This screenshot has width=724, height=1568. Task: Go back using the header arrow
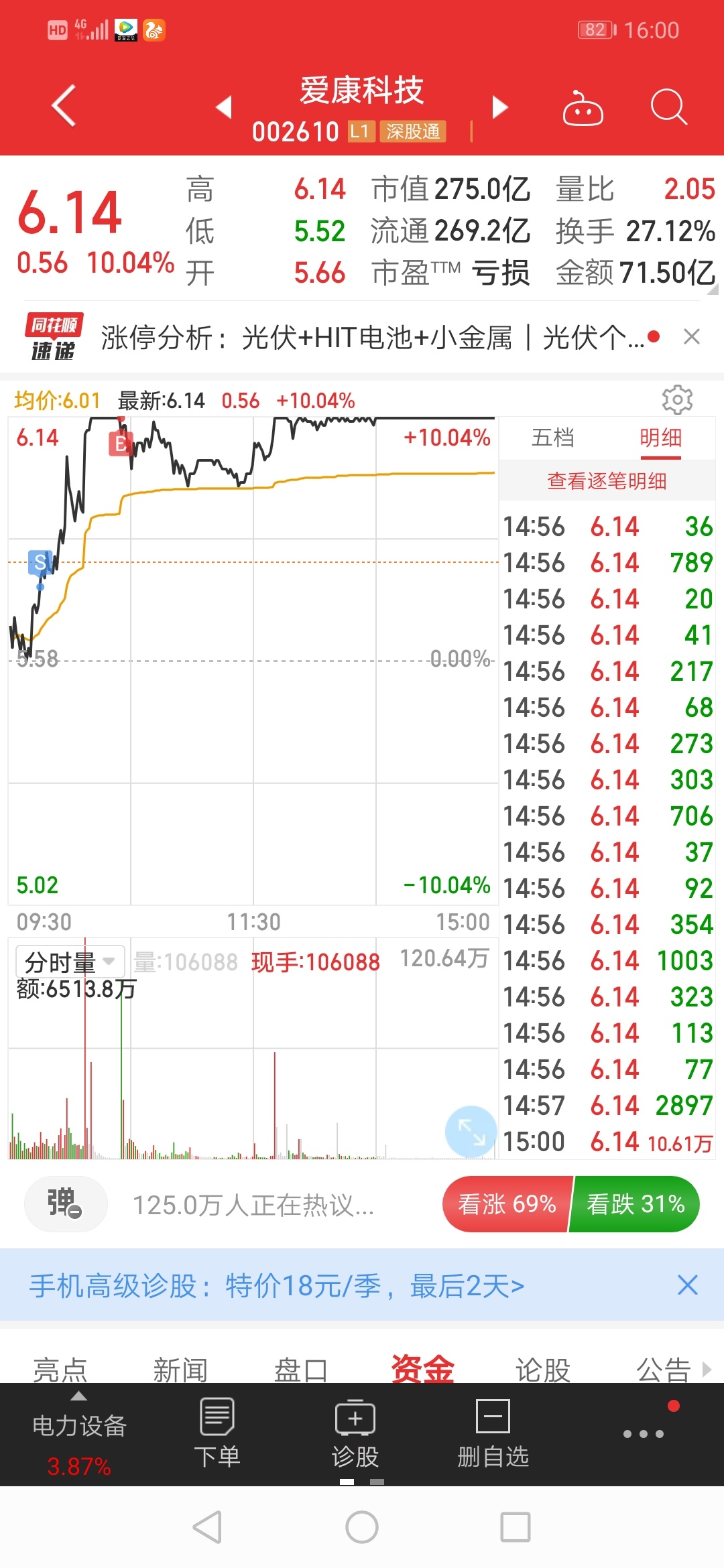(x=64, y=106)
